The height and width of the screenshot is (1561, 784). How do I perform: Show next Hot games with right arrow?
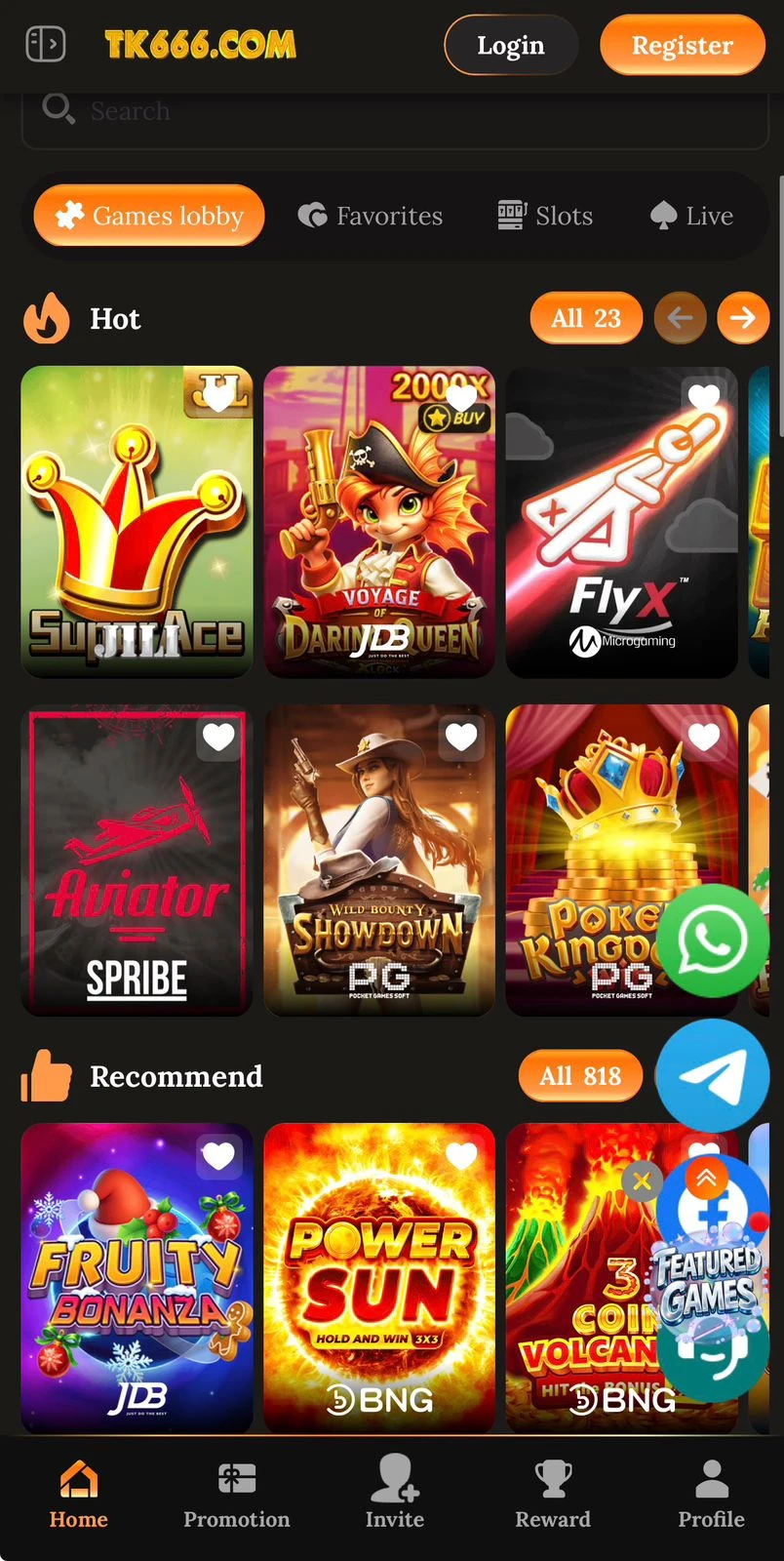pos(743,318)
